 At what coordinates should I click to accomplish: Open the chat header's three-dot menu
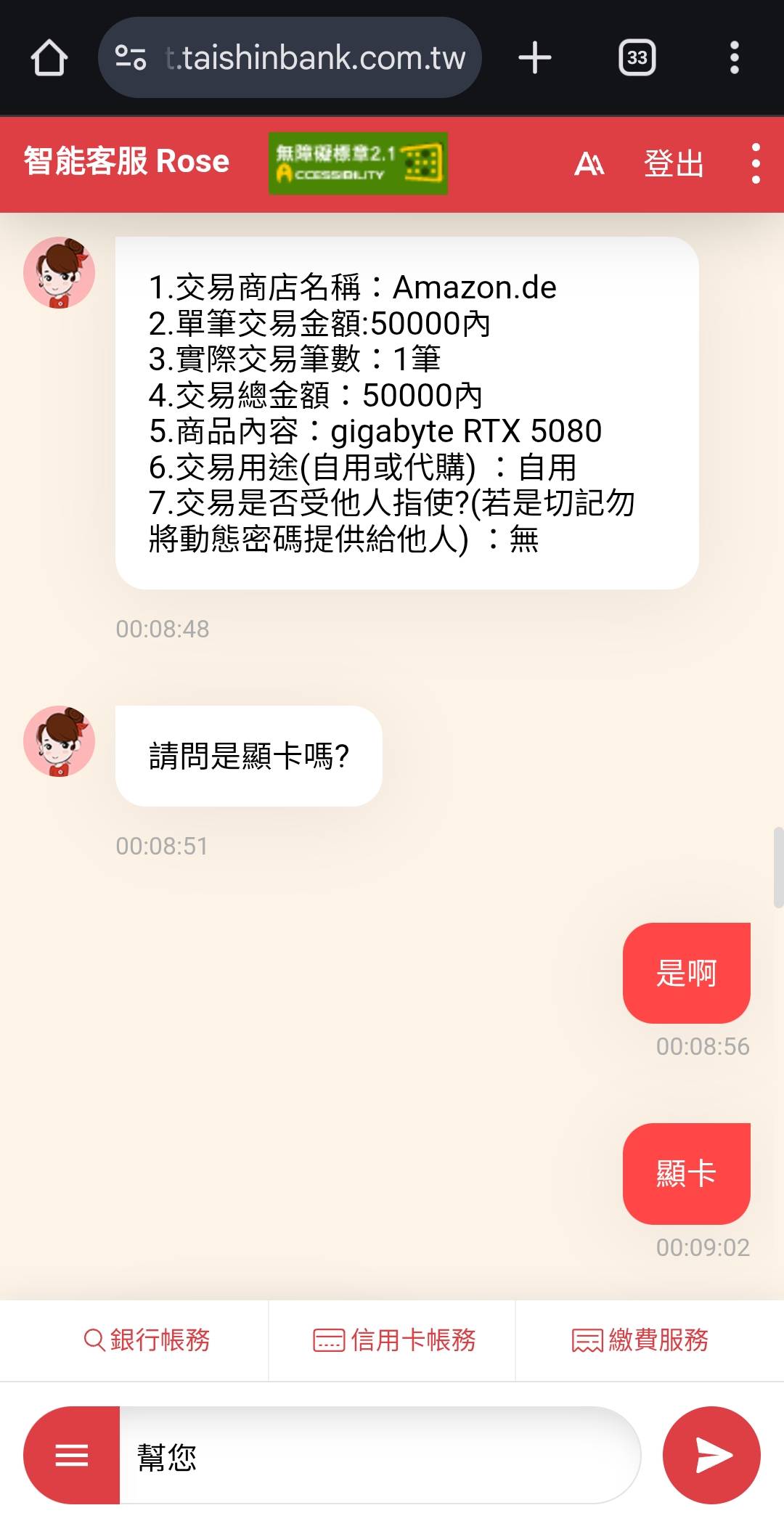(x=756, y=163)
